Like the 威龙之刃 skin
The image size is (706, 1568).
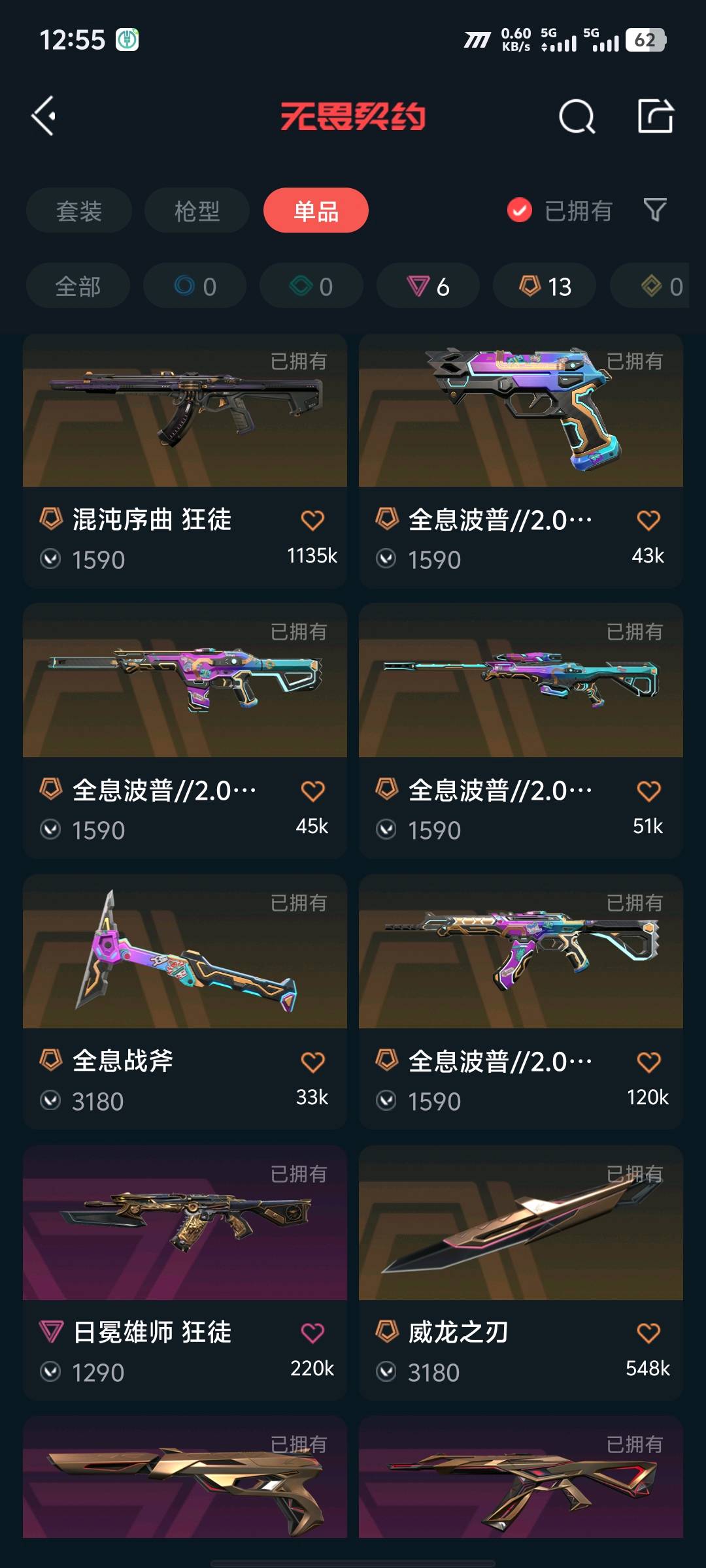click(648, 1333)
